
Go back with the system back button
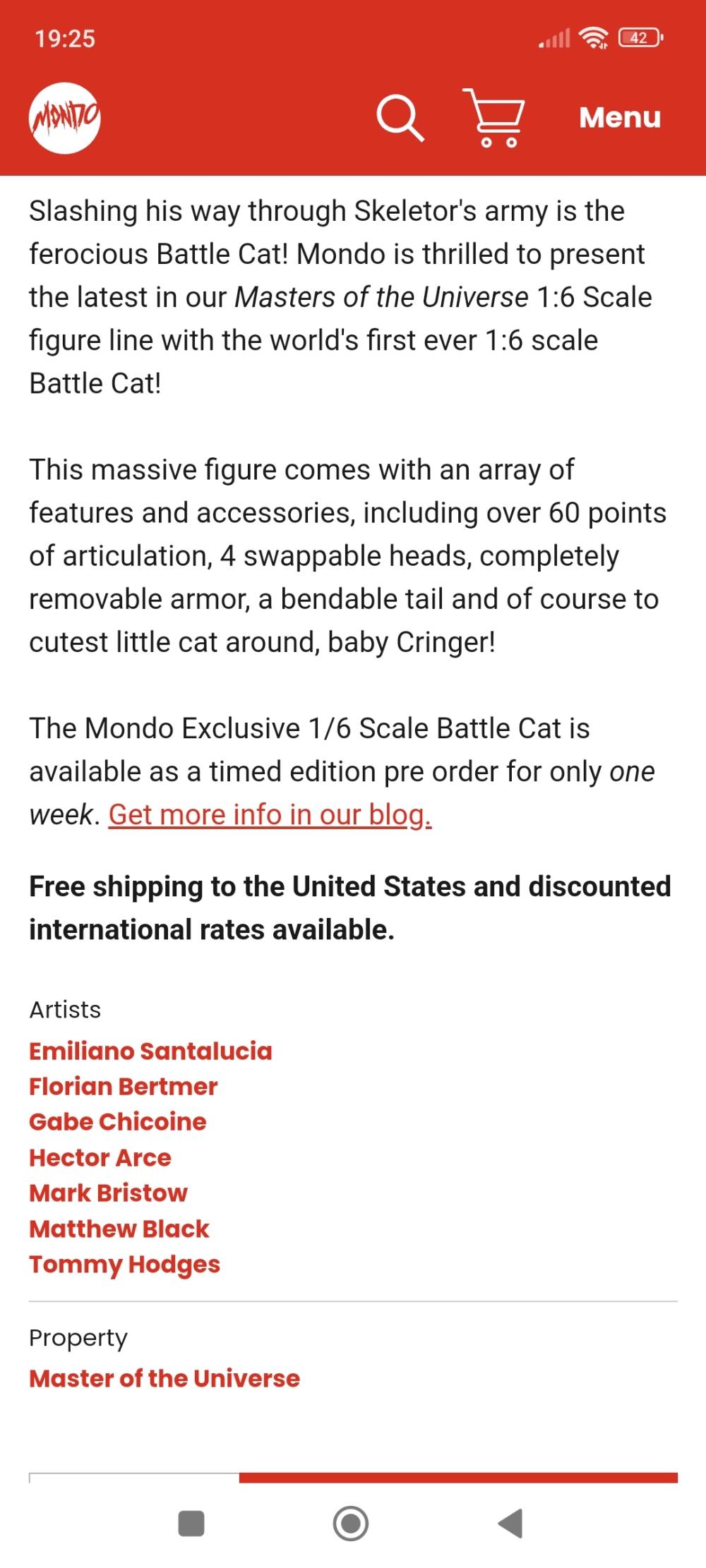click(x=510, y=1524)
